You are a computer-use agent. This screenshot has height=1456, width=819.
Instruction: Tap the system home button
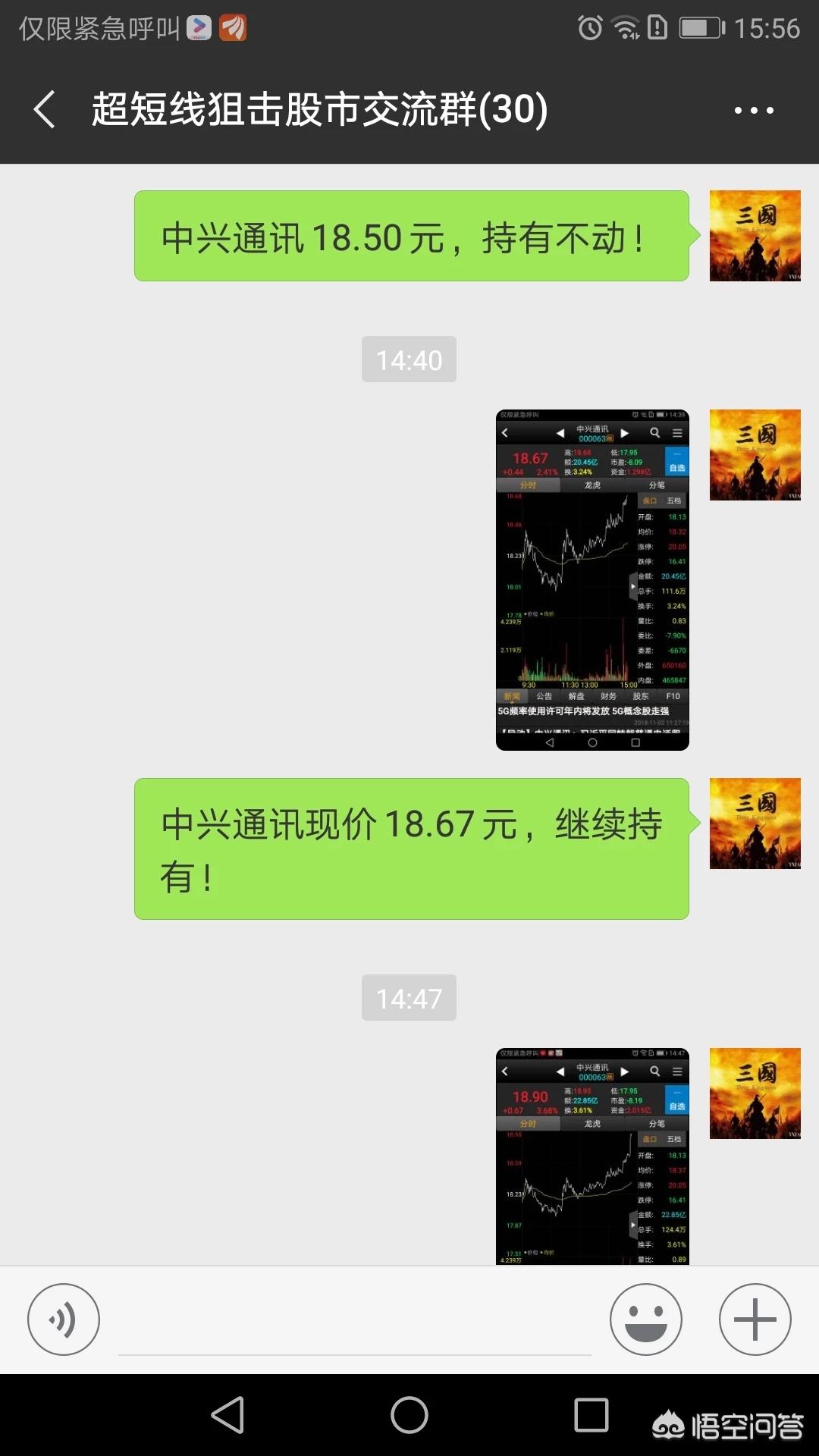coord(409,1415)
